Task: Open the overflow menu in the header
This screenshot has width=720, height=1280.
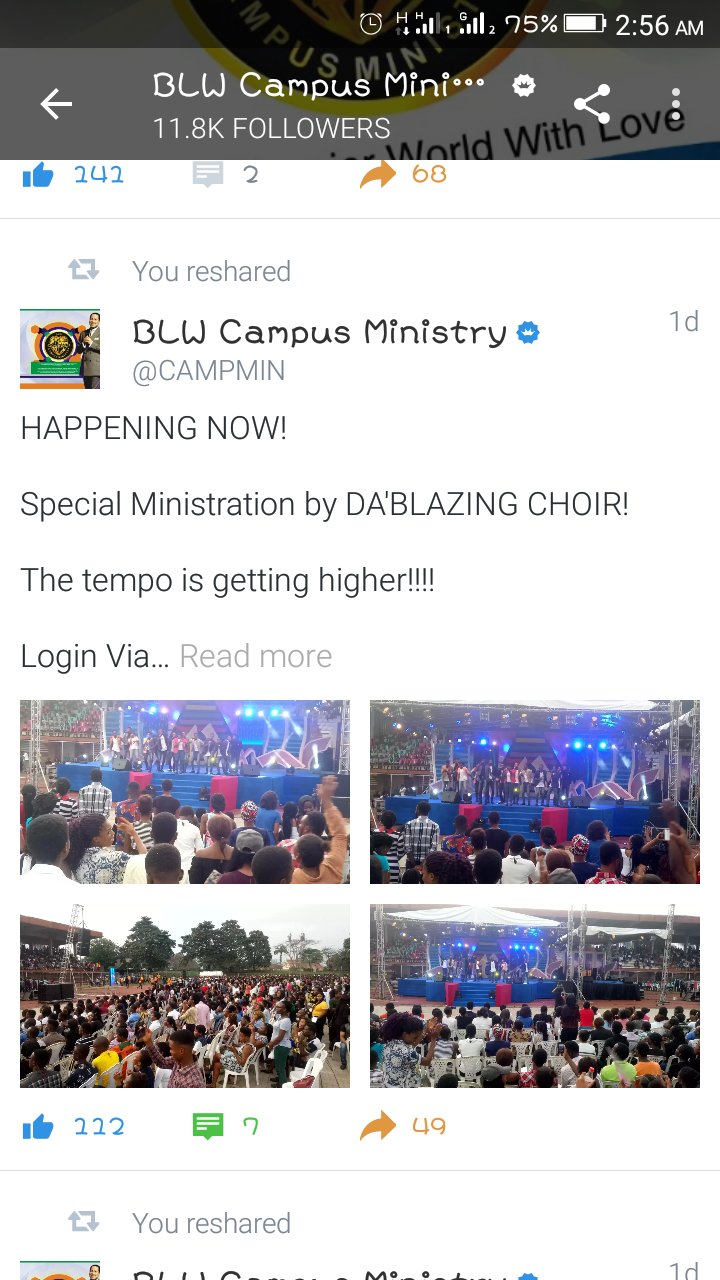Action: coord(676,104)
